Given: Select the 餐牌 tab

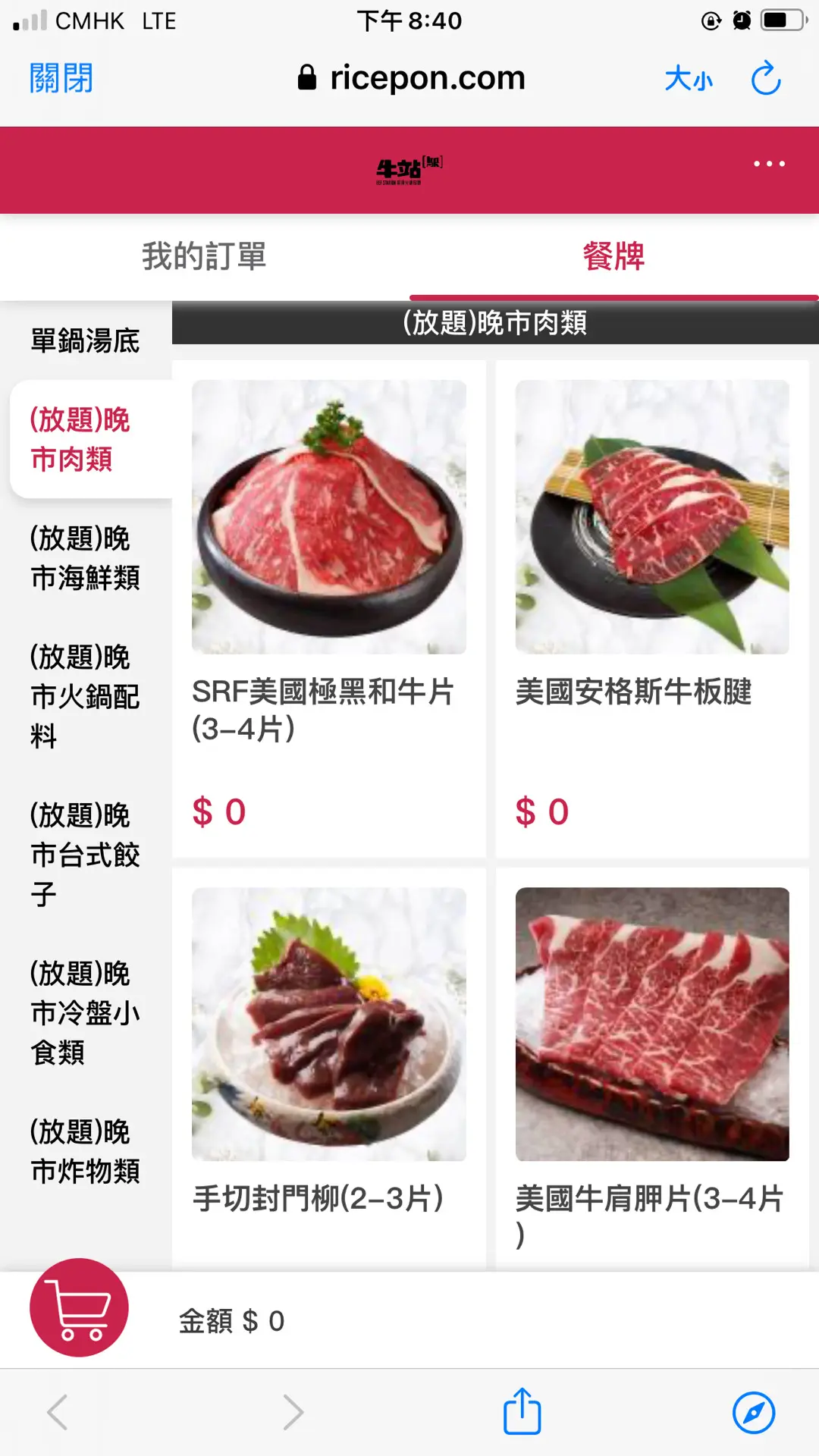Looking at the screenshot, I should 613,256.
